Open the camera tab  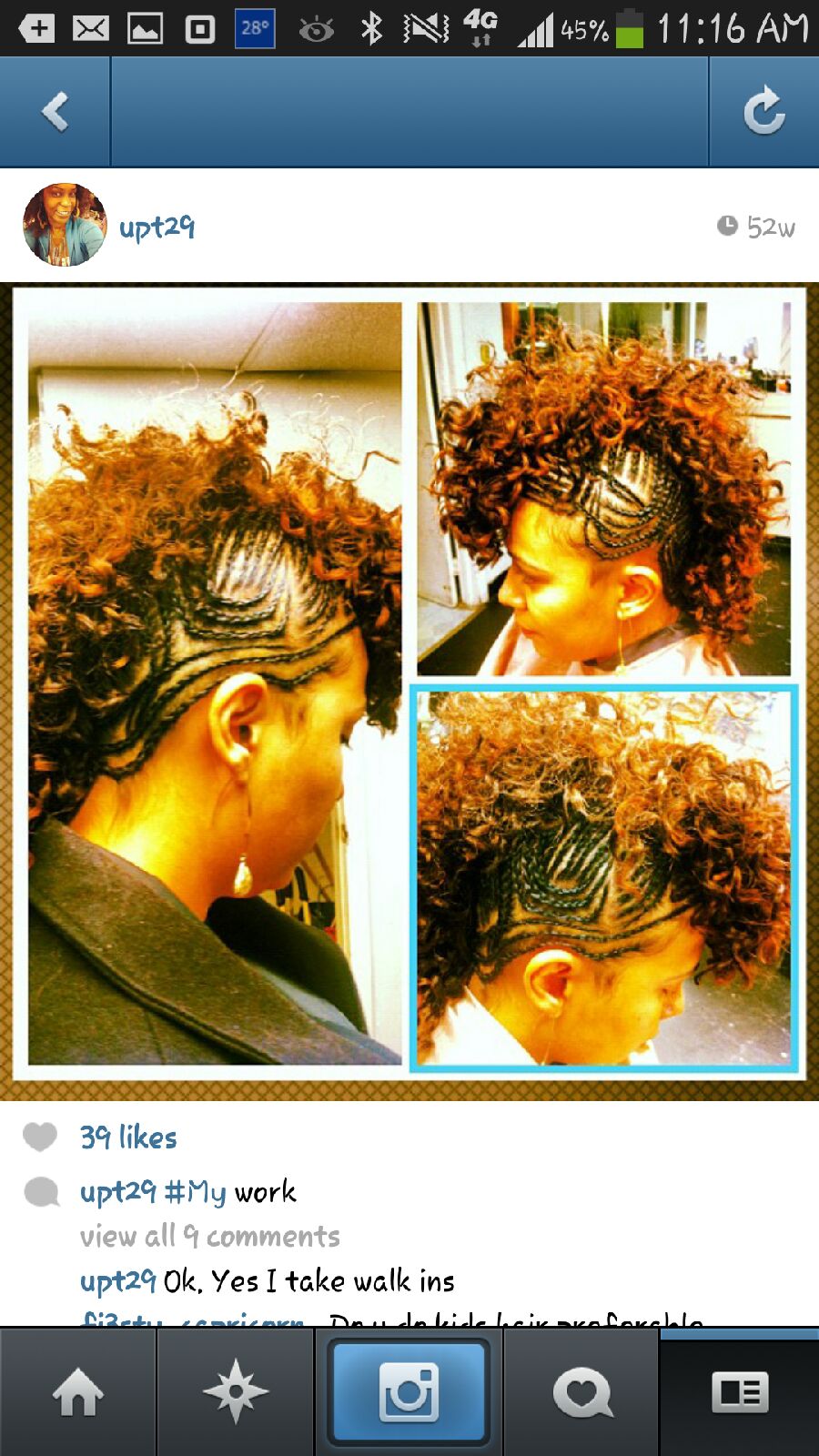[409, 1392]
